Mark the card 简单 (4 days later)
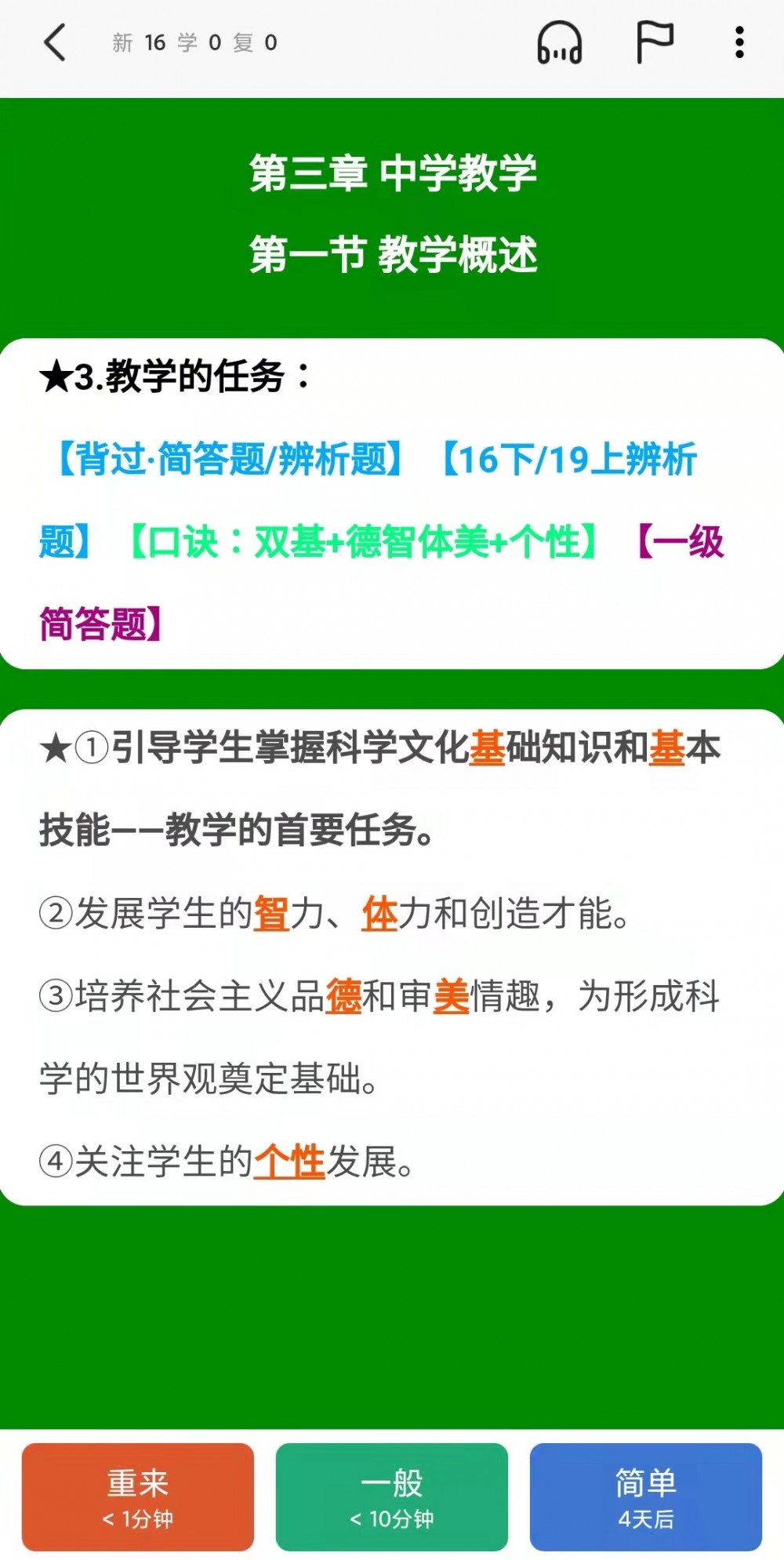This screenshot has width=784, height=1560. [646, 1496]
